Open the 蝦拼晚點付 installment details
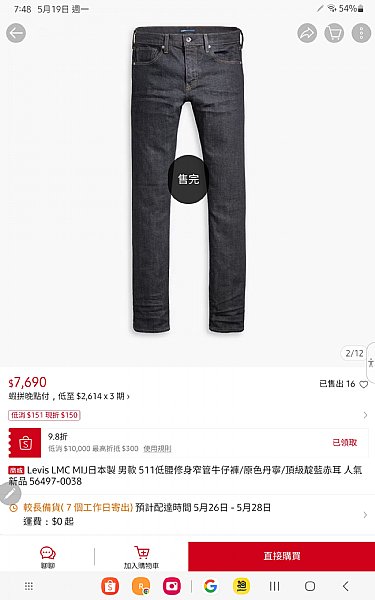Screen dimensions: 375x600 click(69, 396)
